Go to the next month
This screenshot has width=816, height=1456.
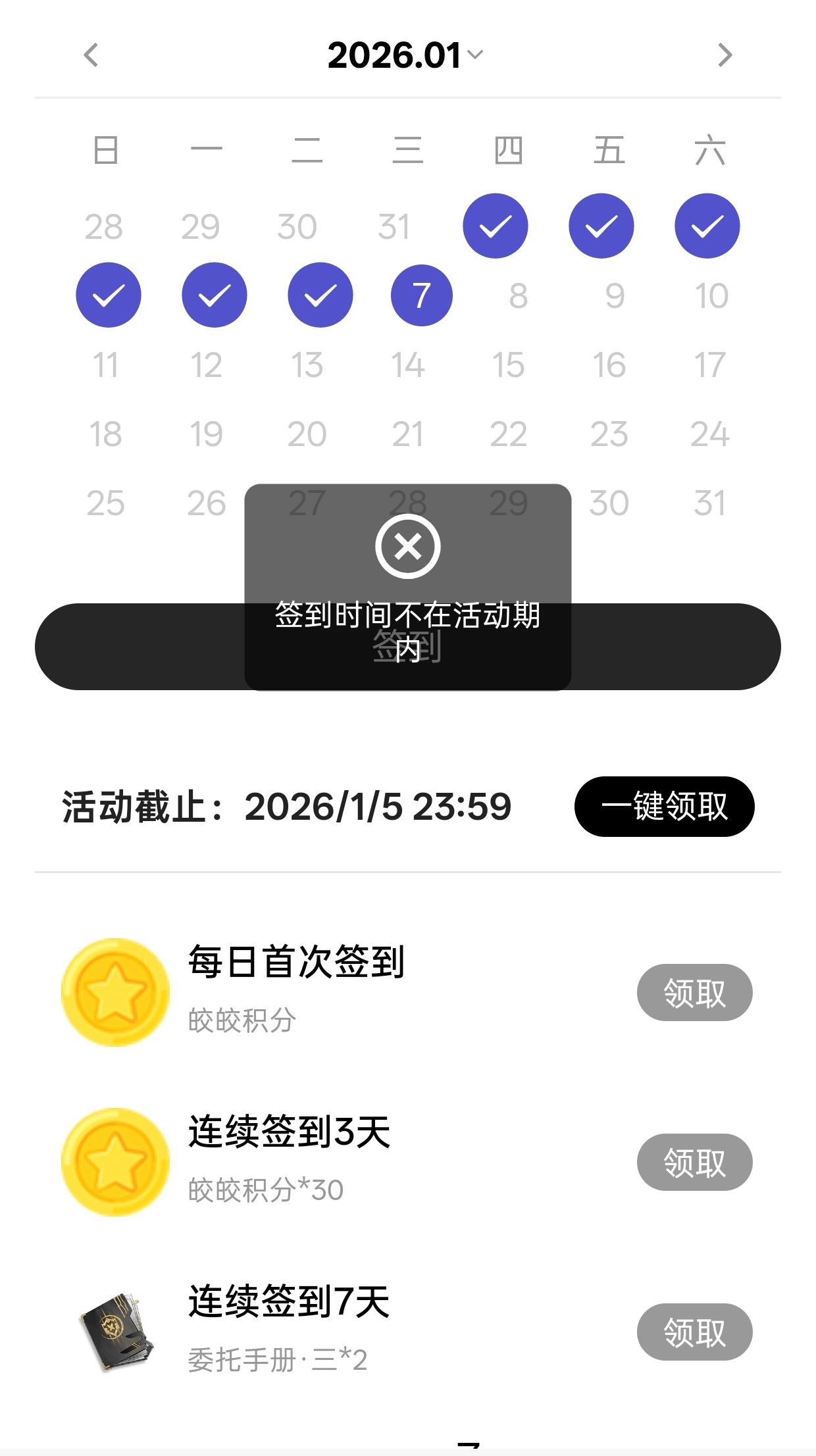pos(725,55)
